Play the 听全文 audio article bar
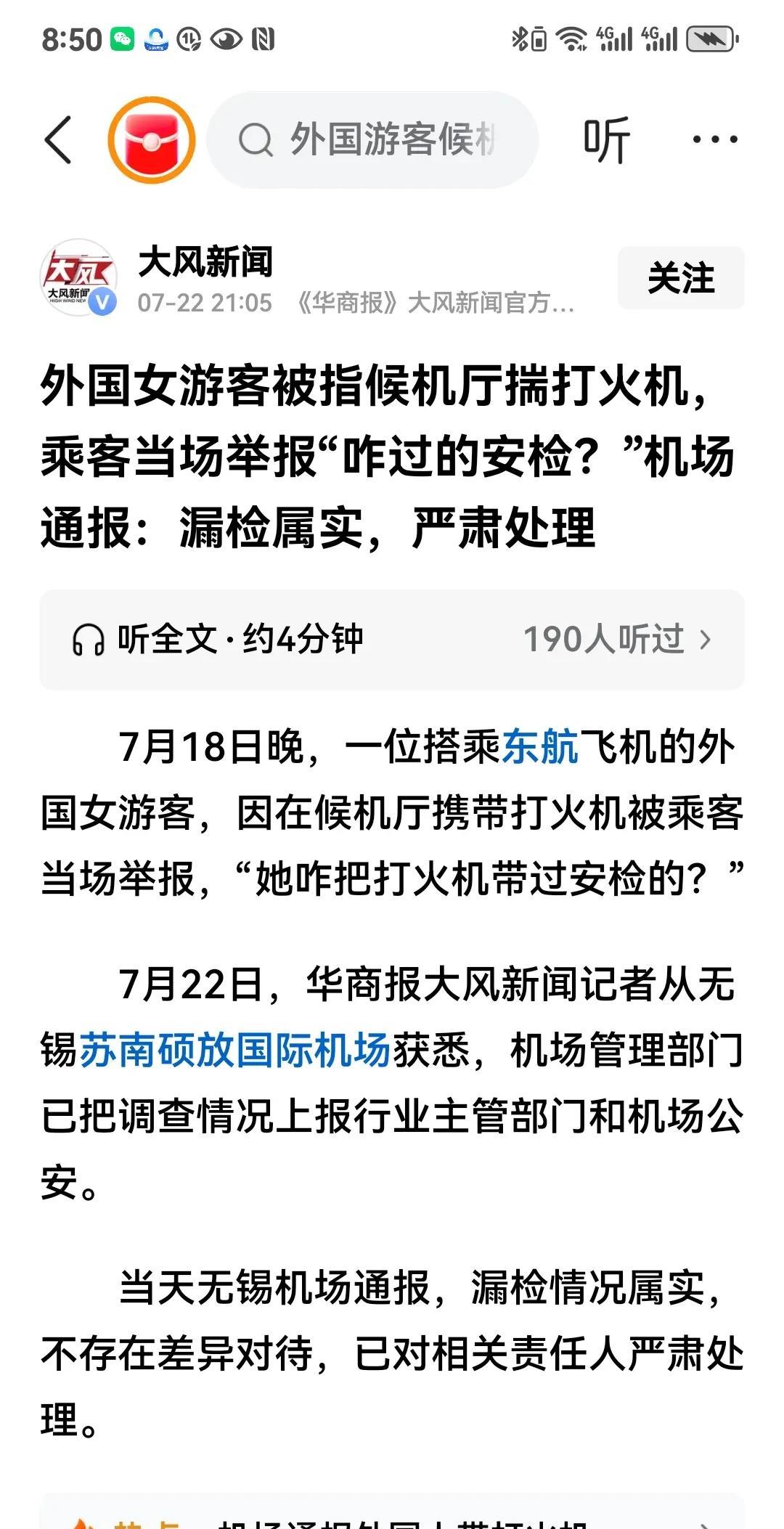The height and width of the screenshot is (1529, 784). [x=392, y=640]
